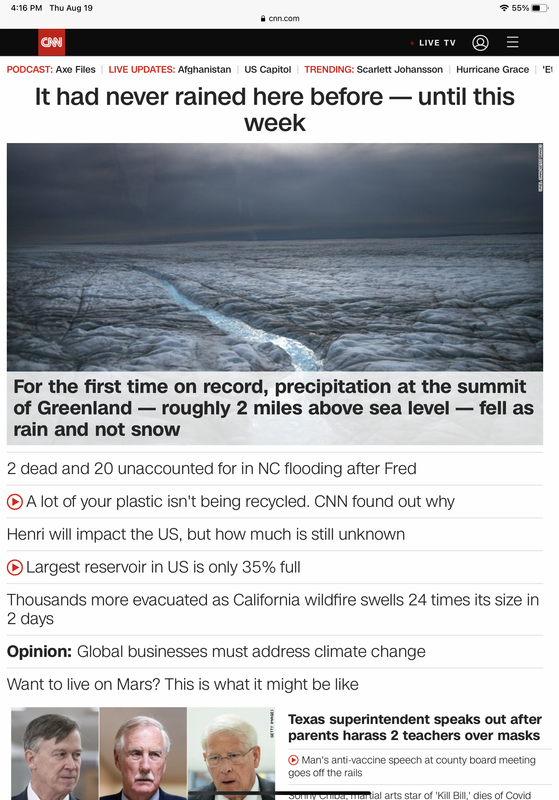Read about NC flooding after Fred
The width and height of the screenshot is (559, 800).
point(212,468)
